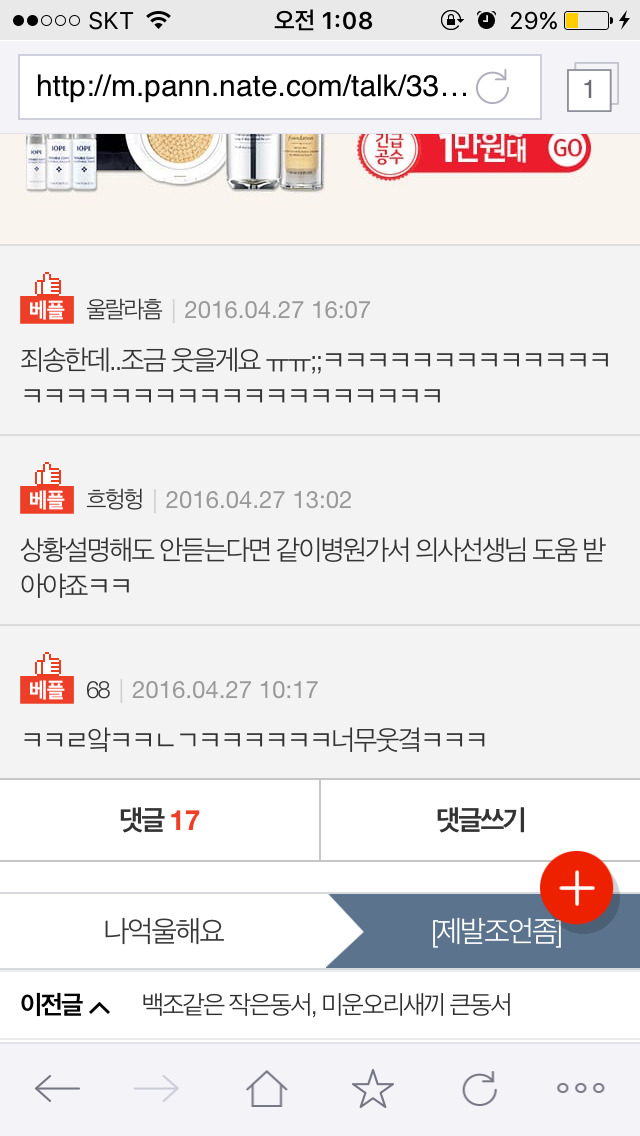Tap 댓글쓰기 to write a comment

[x=480, y=821]
